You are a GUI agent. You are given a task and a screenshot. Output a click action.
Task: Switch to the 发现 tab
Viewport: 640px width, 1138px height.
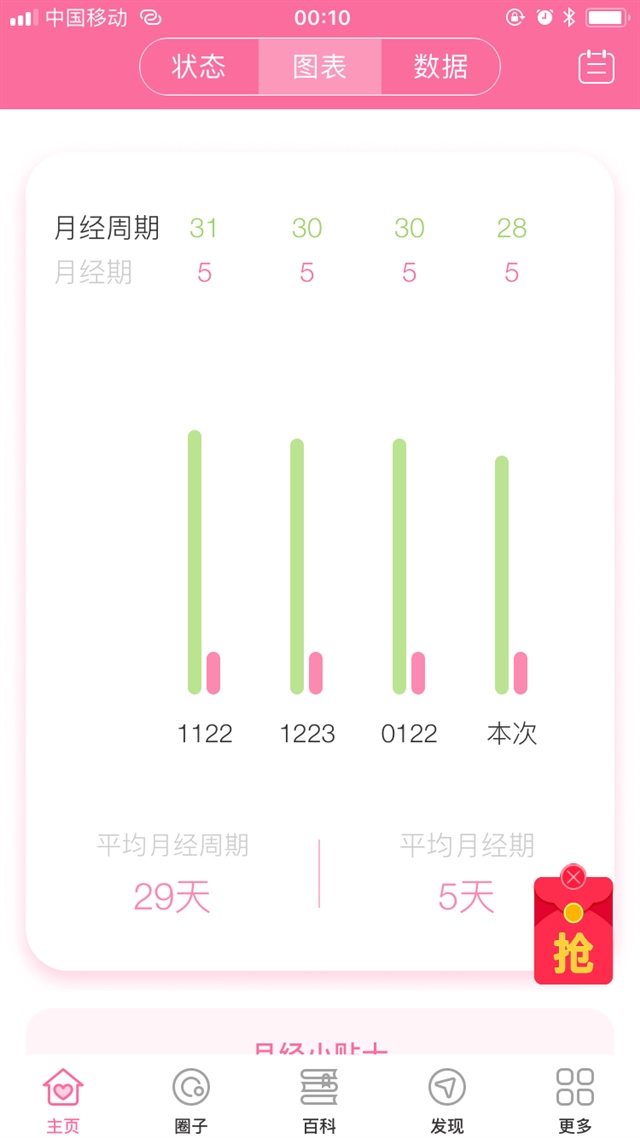(447, 1098)
